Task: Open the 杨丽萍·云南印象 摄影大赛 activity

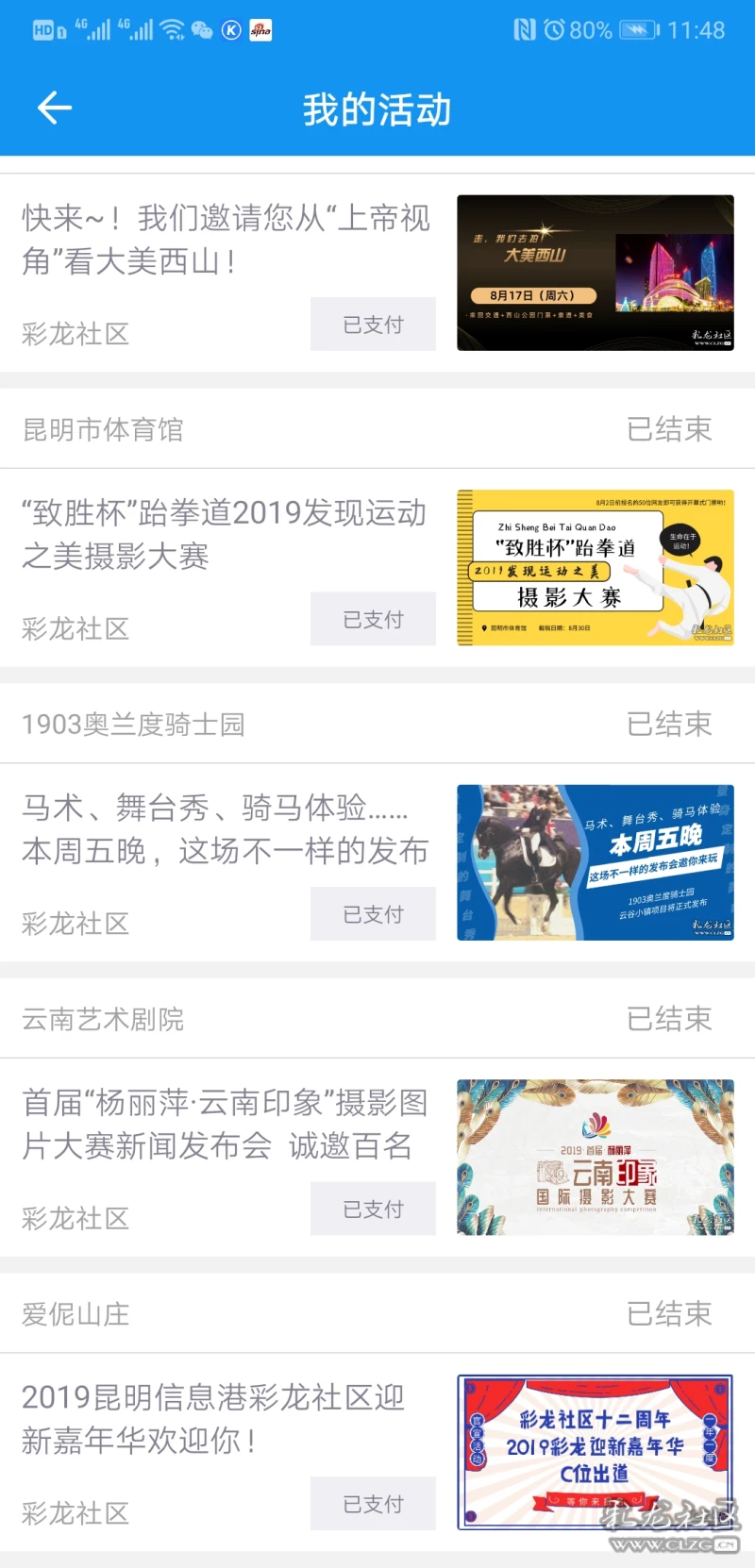Action: tap(225, 1124)
